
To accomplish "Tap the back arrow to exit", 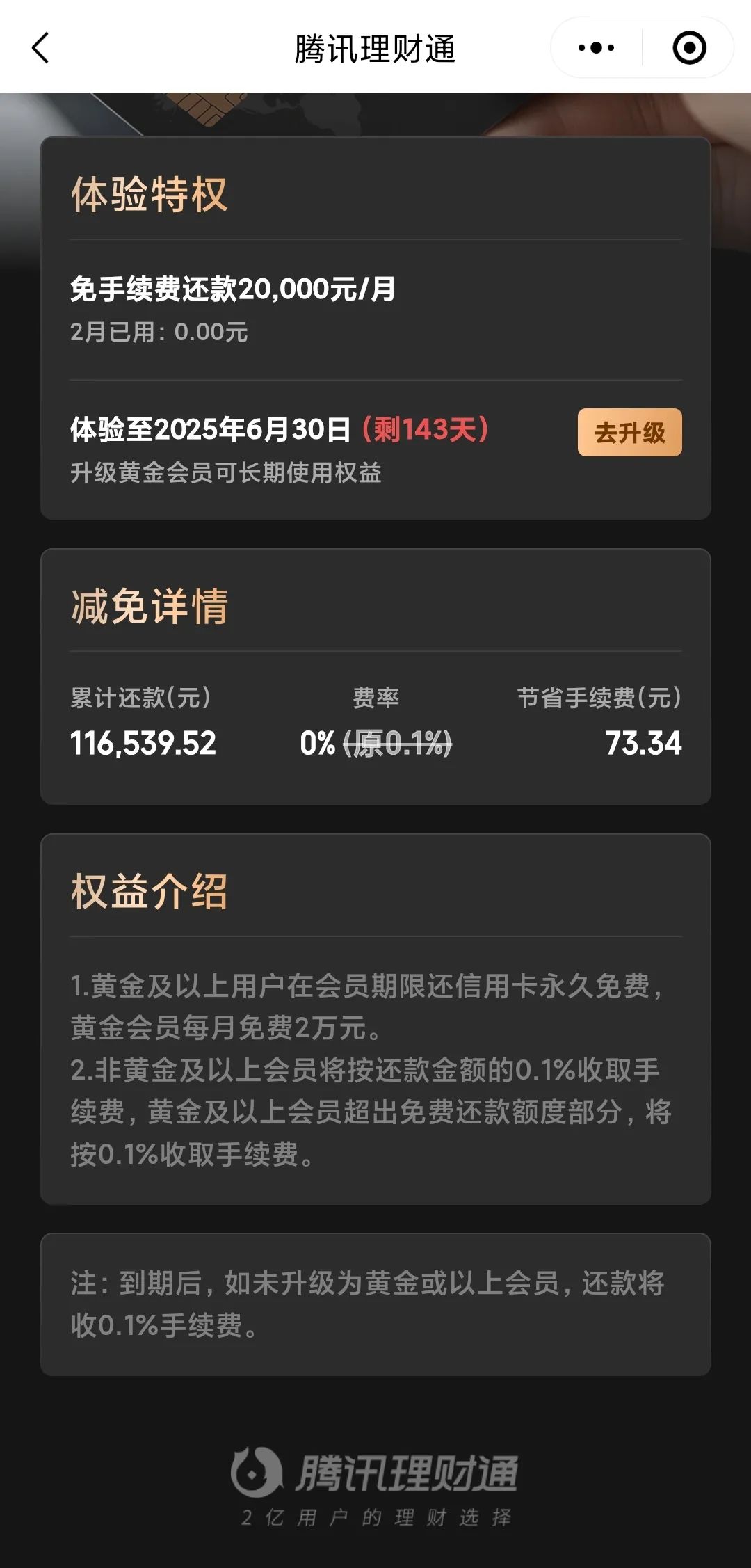I will pyautogui.click(x=40, y=49).
